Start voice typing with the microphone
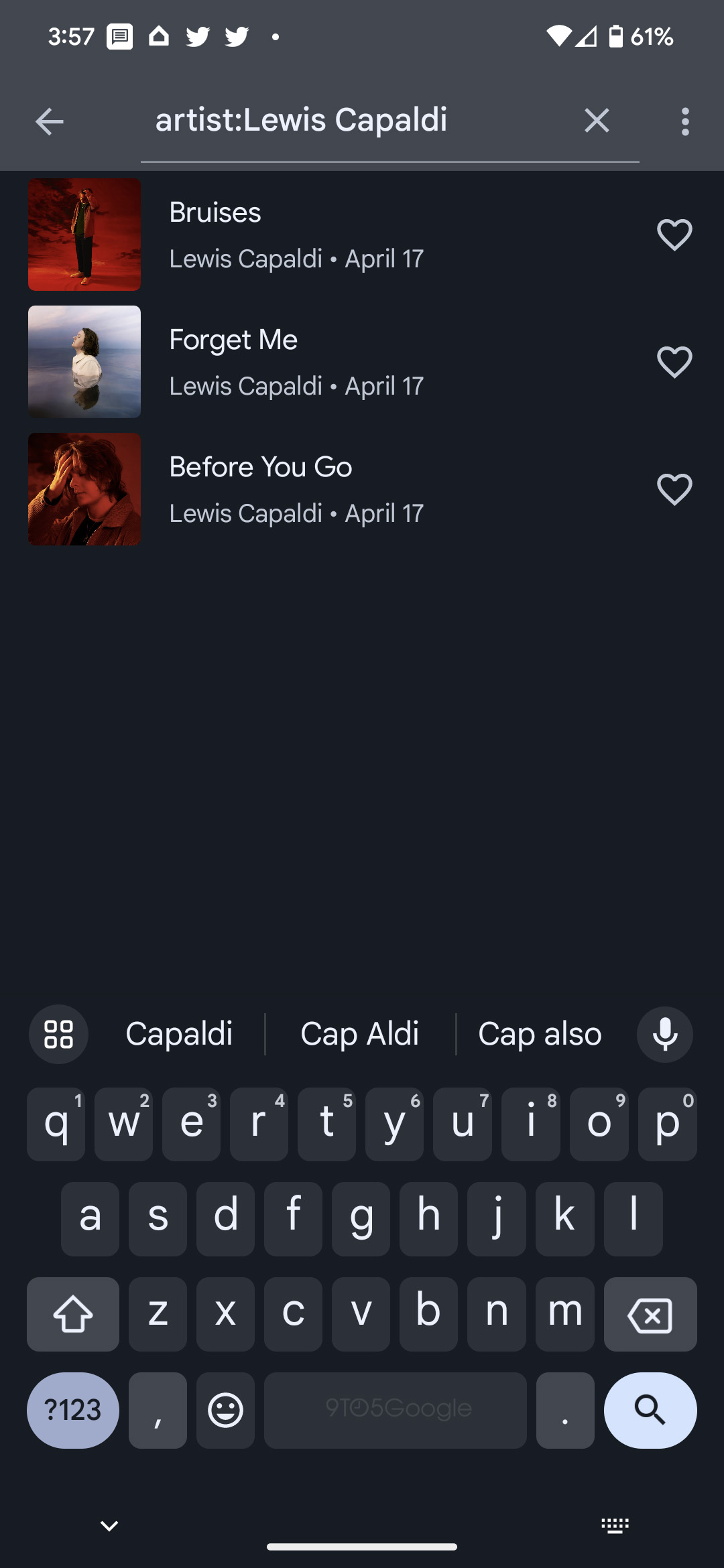724x1568 pixels. 664,1034
